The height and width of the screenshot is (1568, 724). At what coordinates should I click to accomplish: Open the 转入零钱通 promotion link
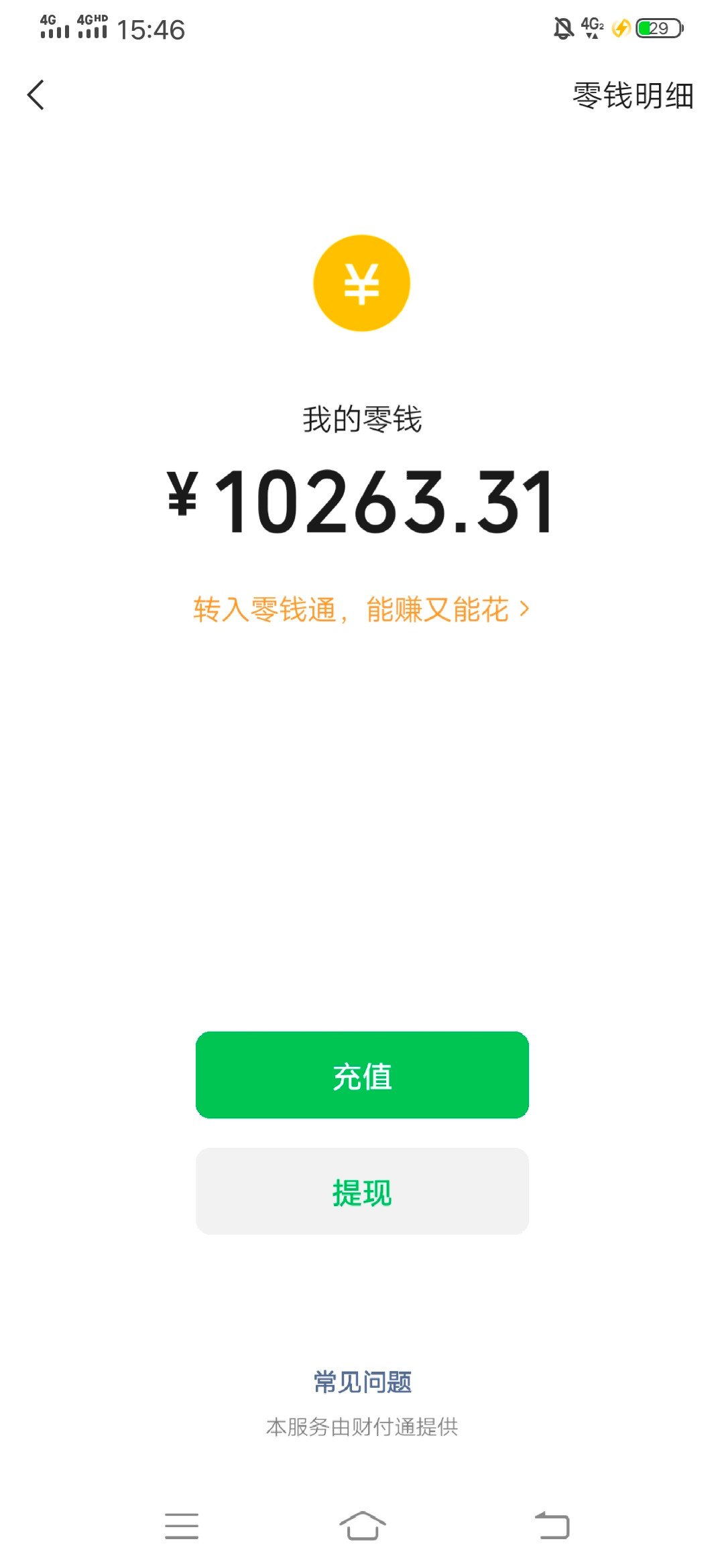tap(361, 610)
